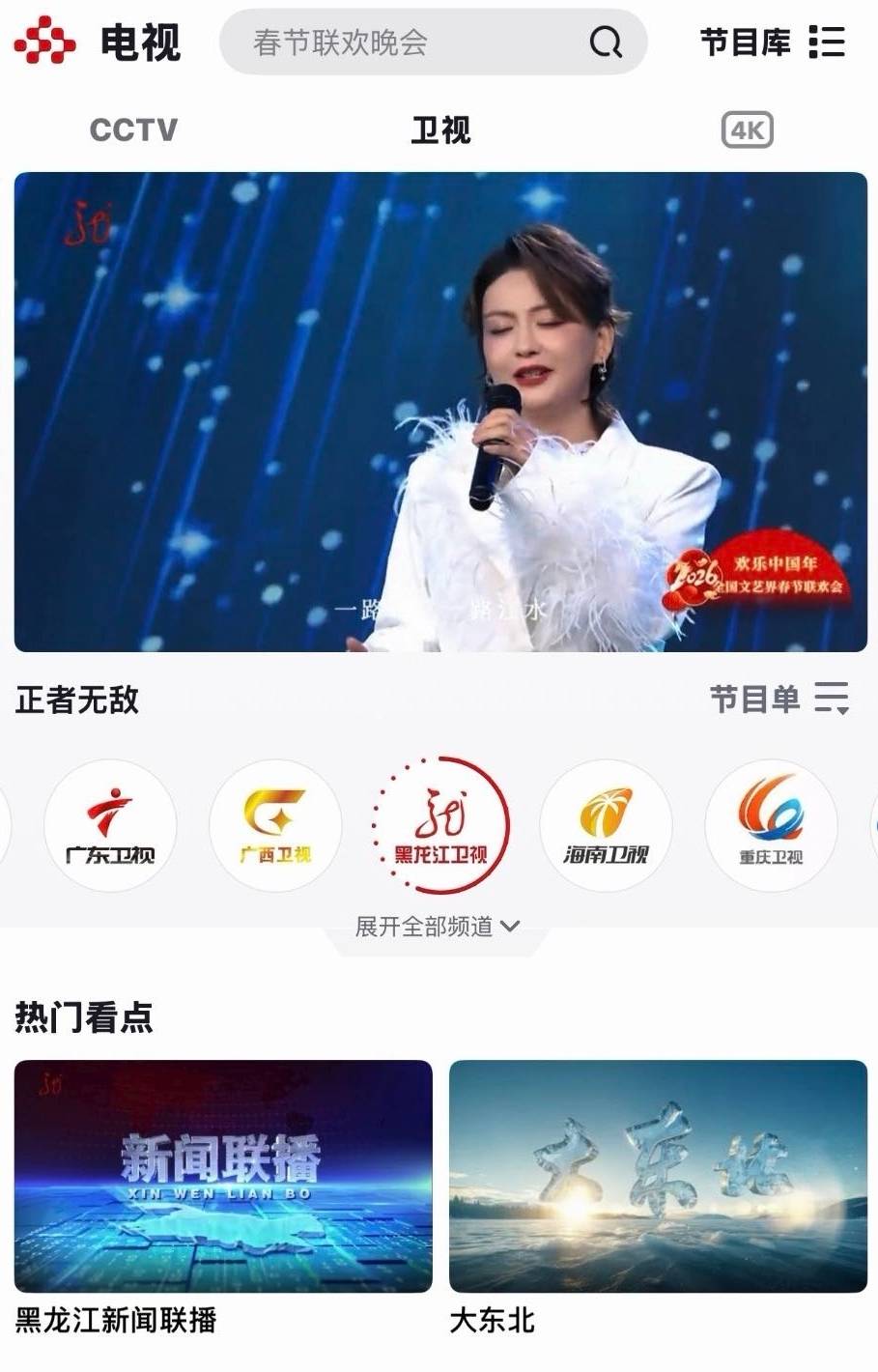Select the 卫视 tab
The width and height of the screenshot is (878, 1372).
[x=440, y=130]
